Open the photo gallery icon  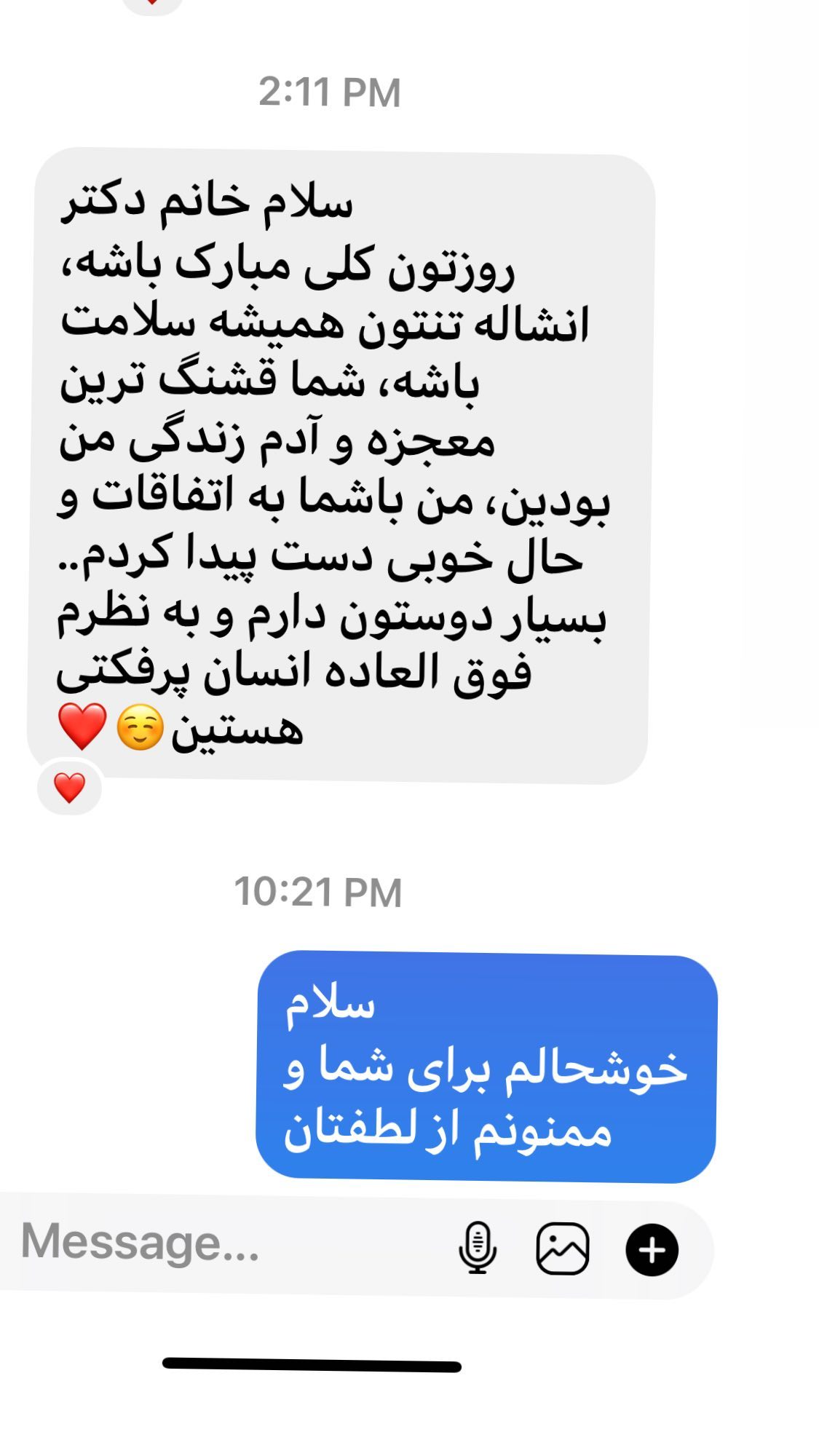tap(563, 1249)
